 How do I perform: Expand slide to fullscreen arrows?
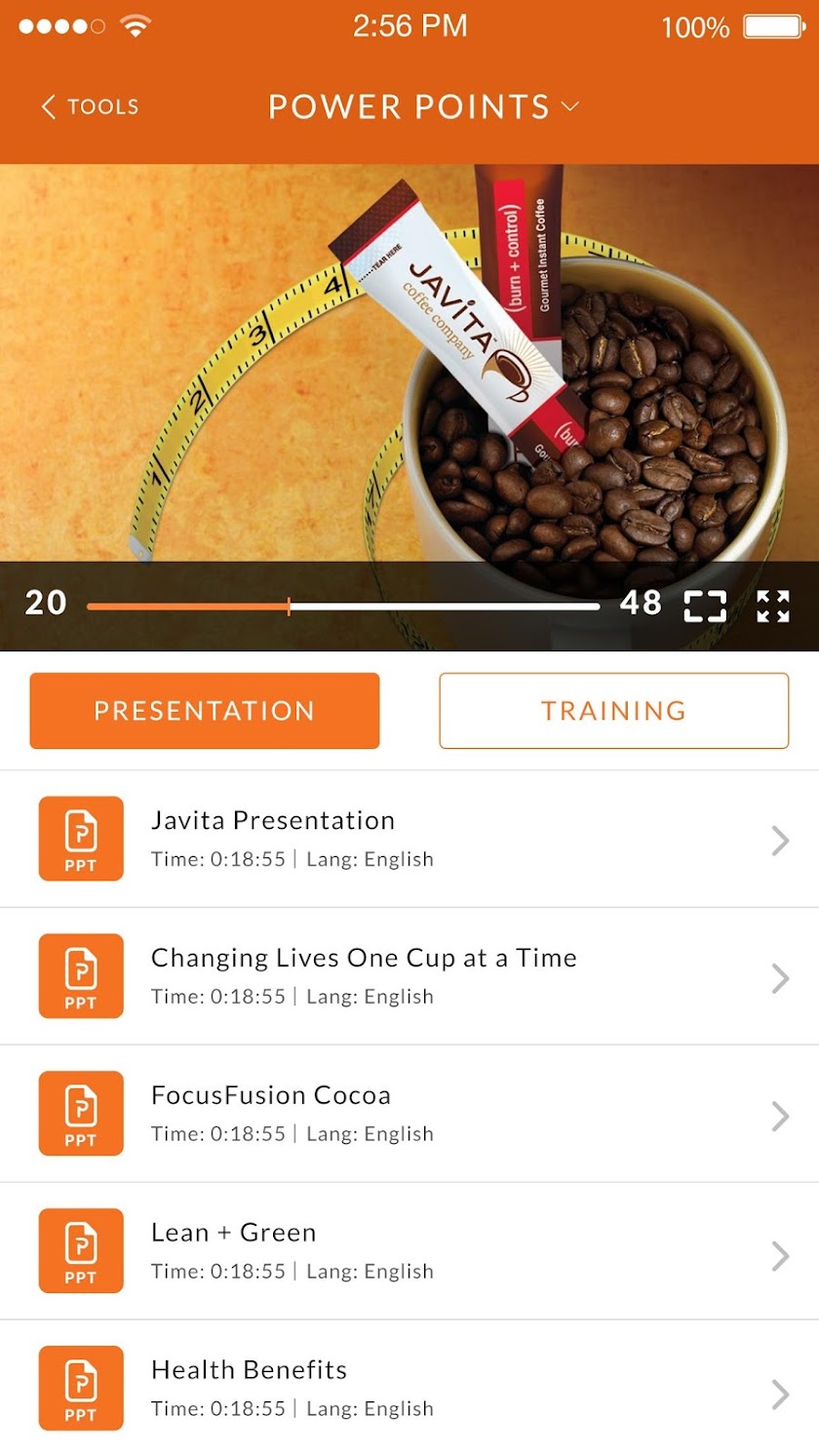773,606
